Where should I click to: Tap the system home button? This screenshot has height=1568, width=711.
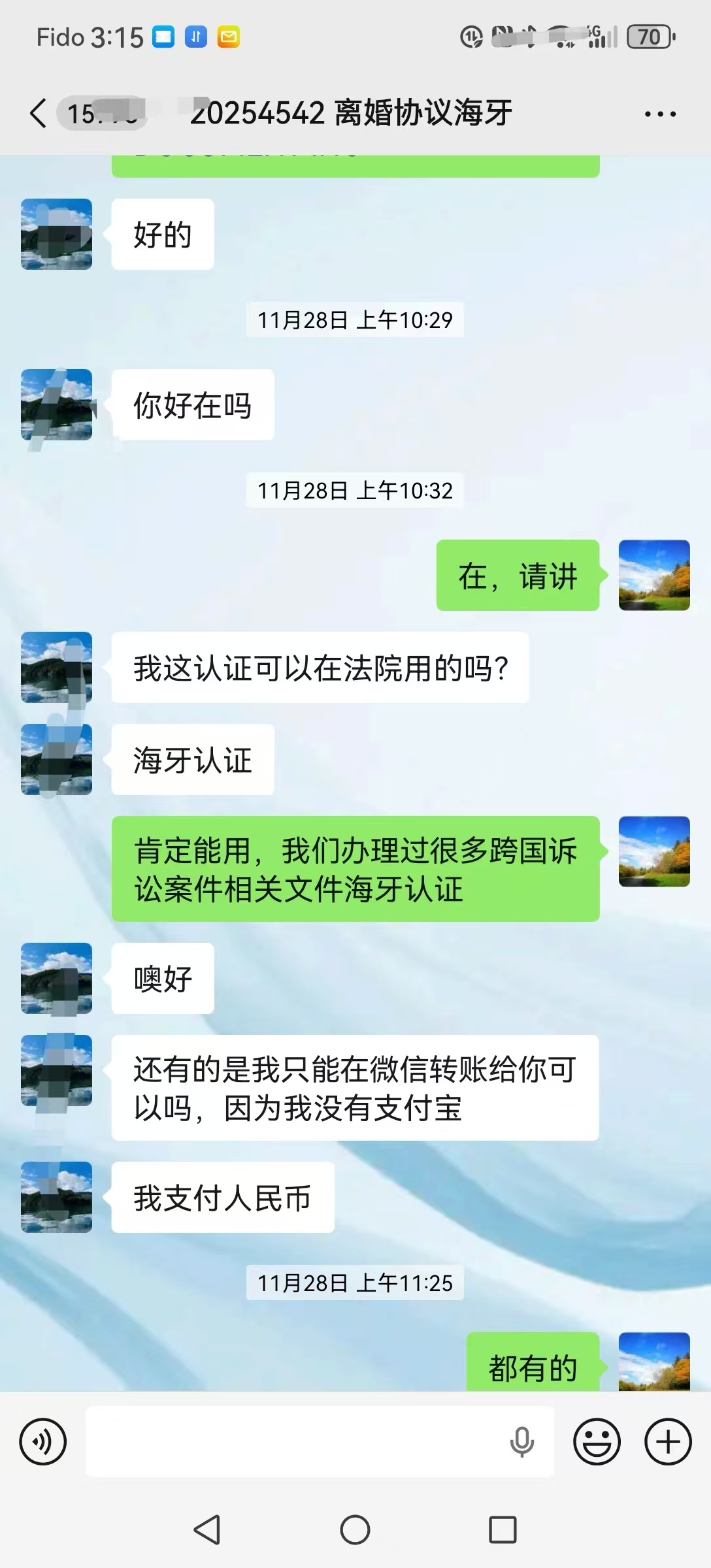355,1529
